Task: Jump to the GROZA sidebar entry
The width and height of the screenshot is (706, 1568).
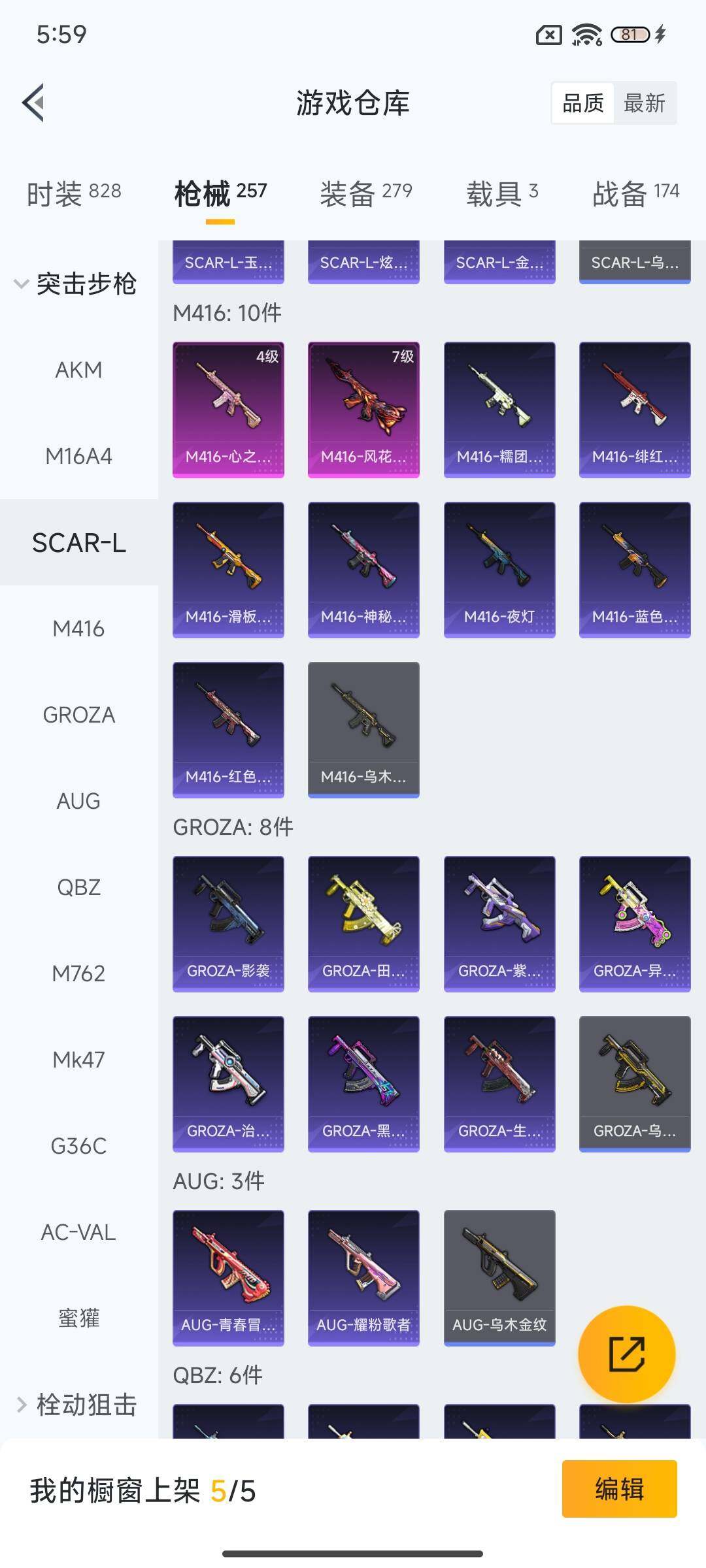Action: (x=78, y=715)
